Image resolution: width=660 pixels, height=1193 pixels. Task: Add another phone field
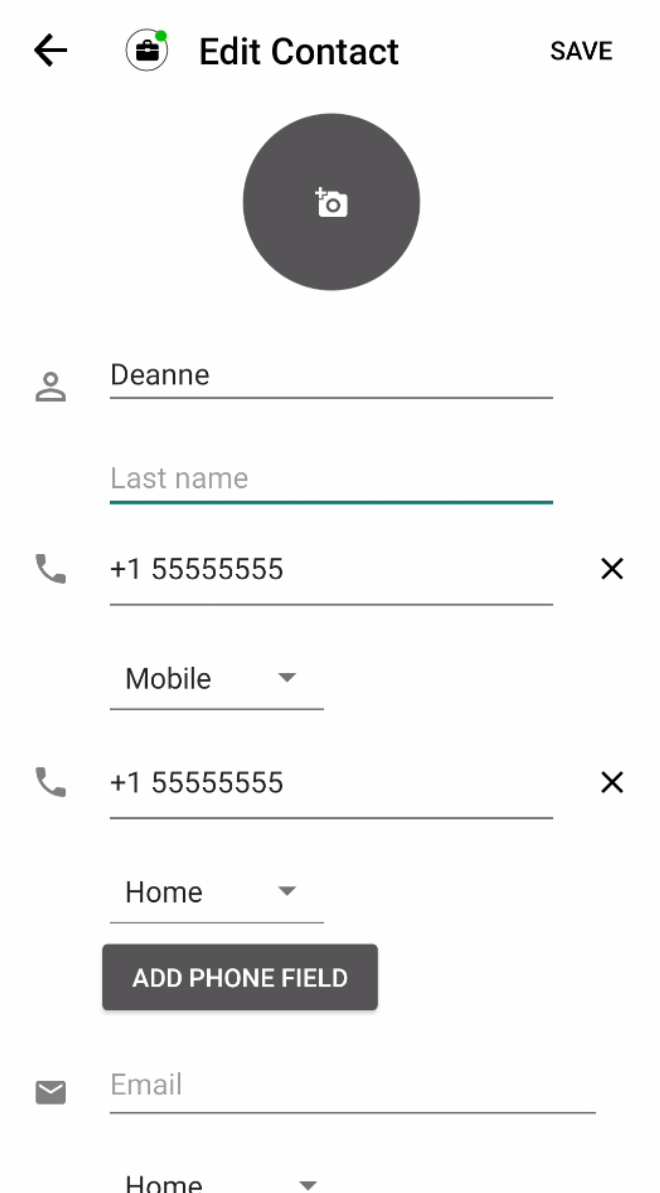[x=240, y=977]
